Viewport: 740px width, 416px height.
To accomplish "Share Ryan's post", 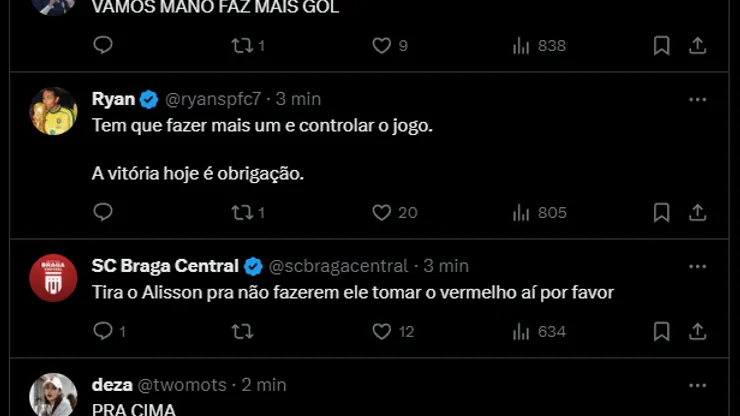I will [698, 212].
